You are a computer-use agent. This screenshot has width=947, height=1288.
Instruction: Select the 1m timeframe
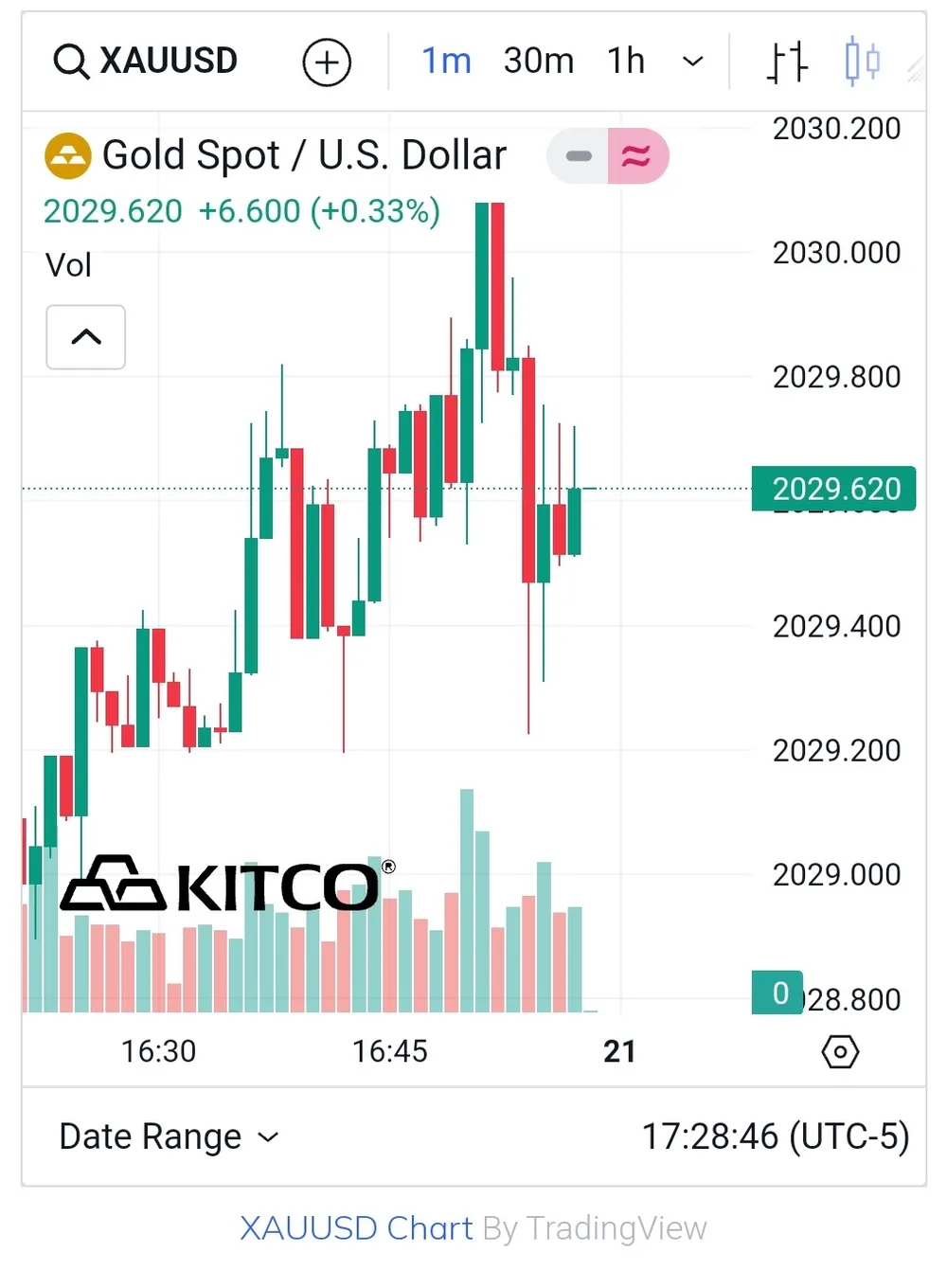pyautogui.click(x=446, y=62)
